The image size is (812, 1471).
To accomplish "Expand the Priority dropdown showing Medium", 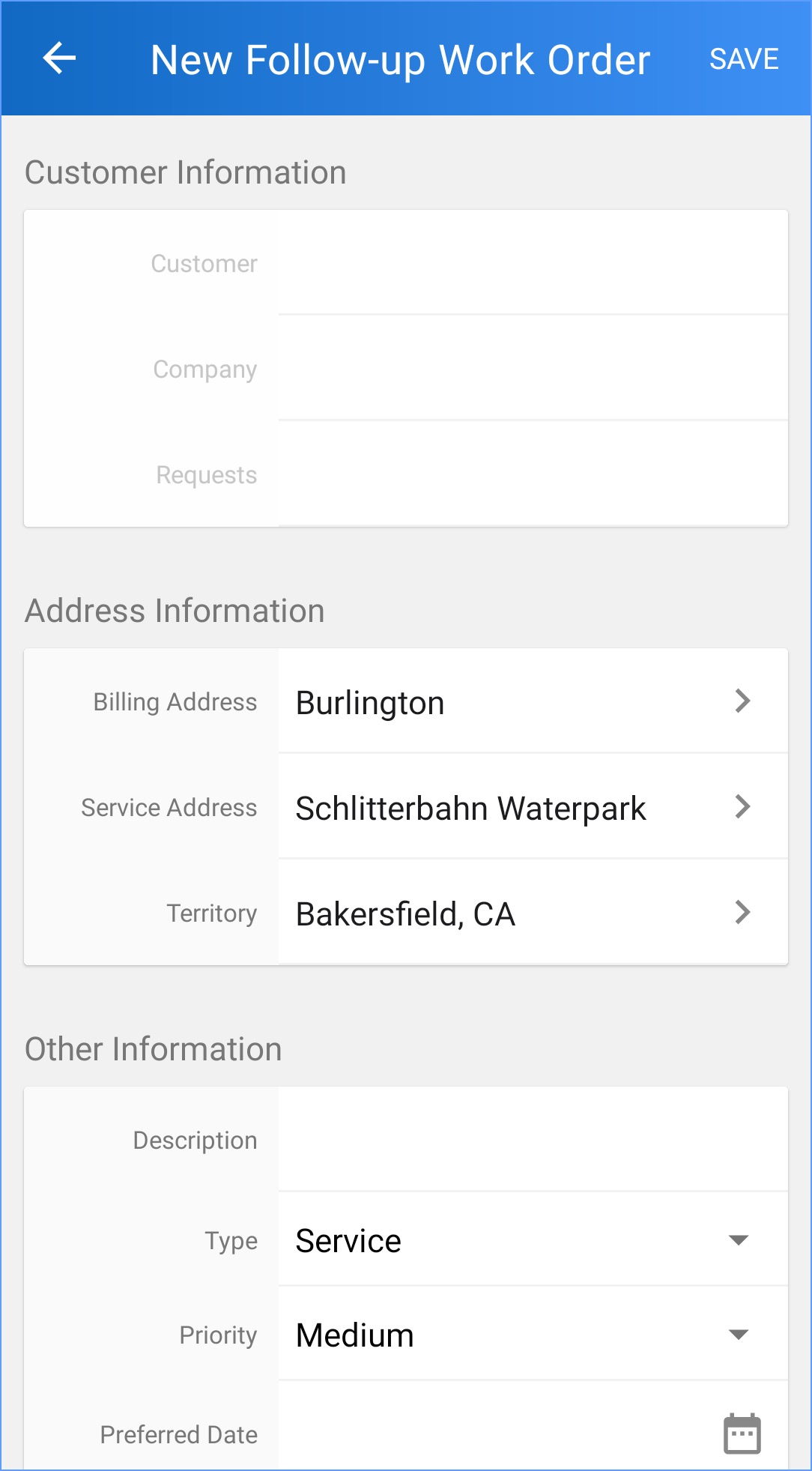I will (532, 1335).
